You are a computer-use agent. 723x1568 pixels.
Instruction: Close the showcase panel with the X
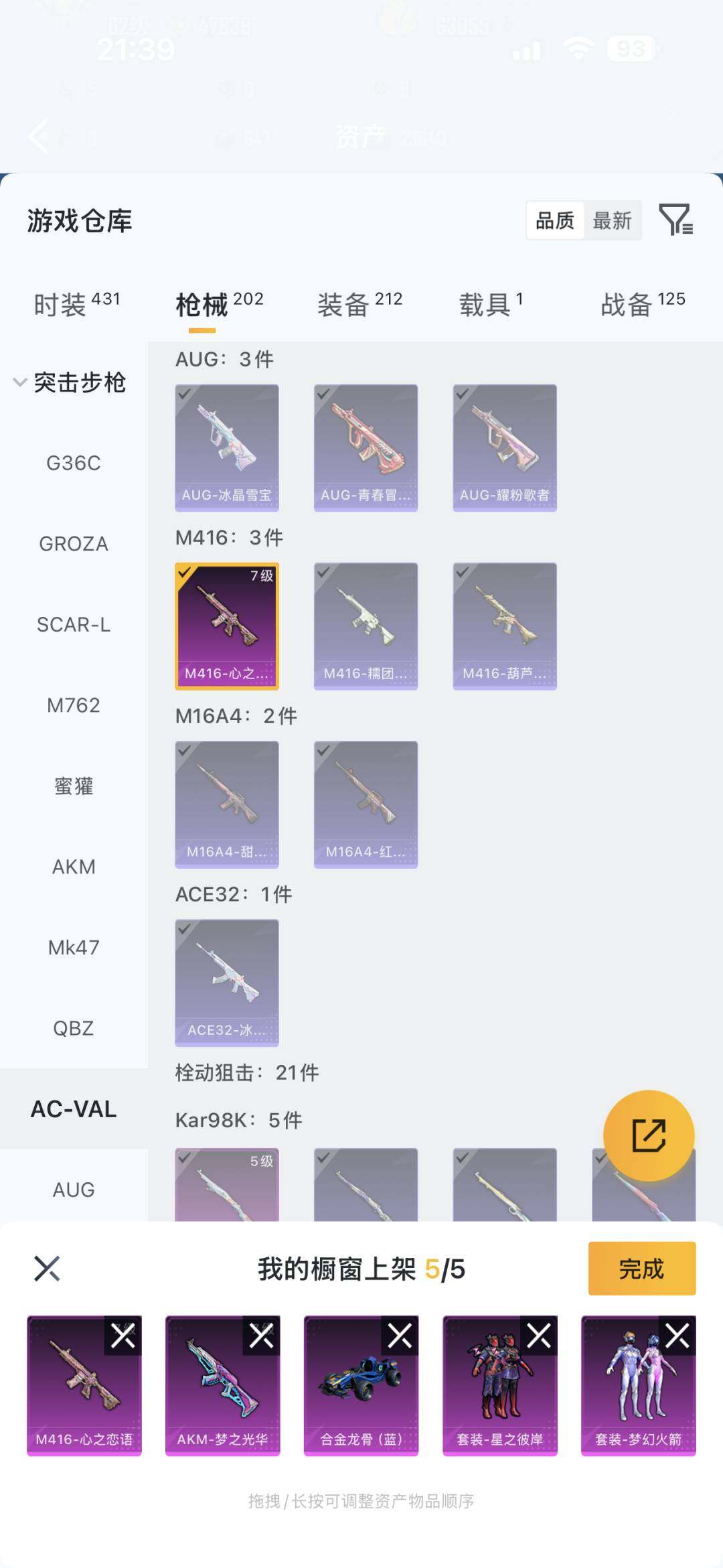[47, 1268]
